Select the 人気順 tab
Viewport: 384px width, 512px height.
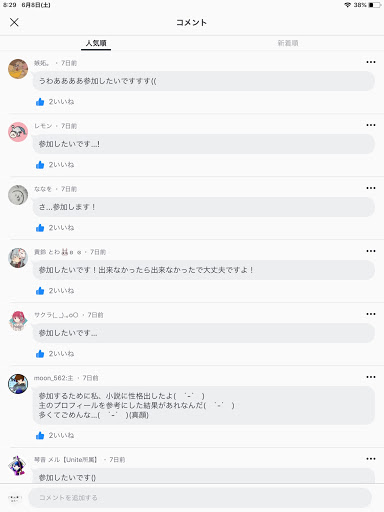point(96,43)
